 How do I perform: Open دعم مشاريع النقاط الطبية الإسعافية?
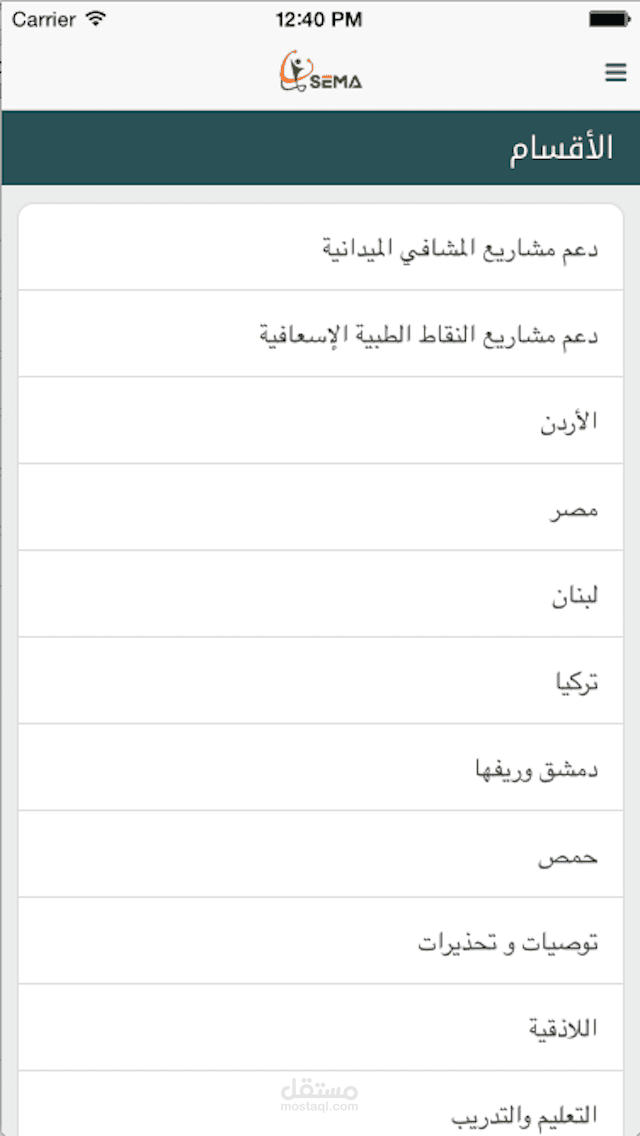(320, 333)
